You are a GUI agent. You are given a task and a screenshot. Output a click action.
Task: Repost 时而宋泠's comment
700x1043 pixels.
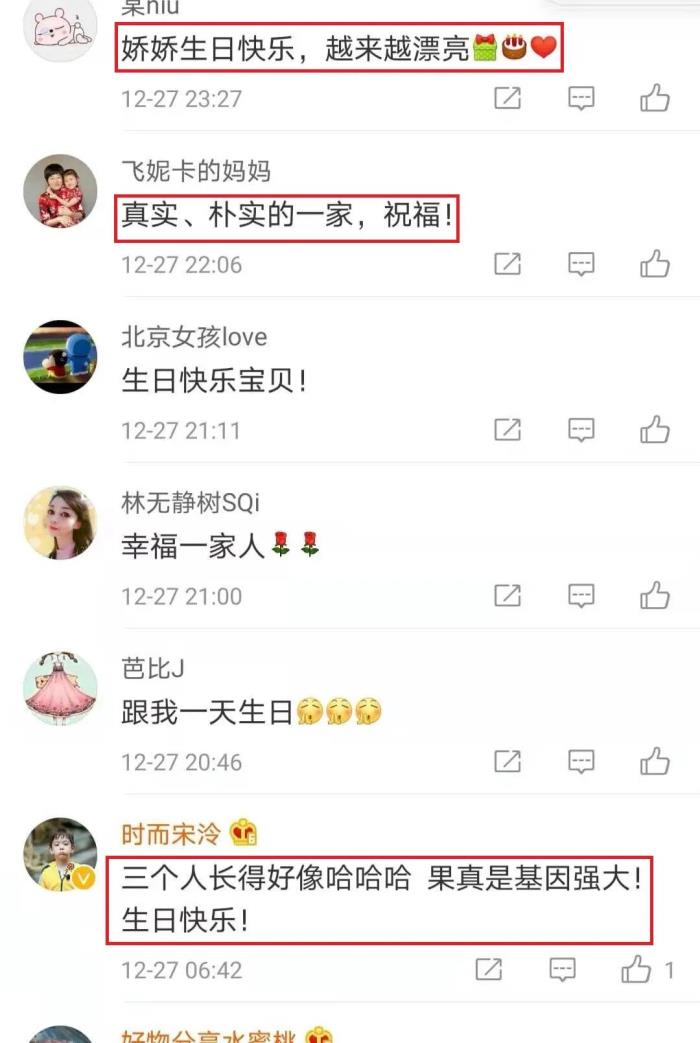click(489, 969)
